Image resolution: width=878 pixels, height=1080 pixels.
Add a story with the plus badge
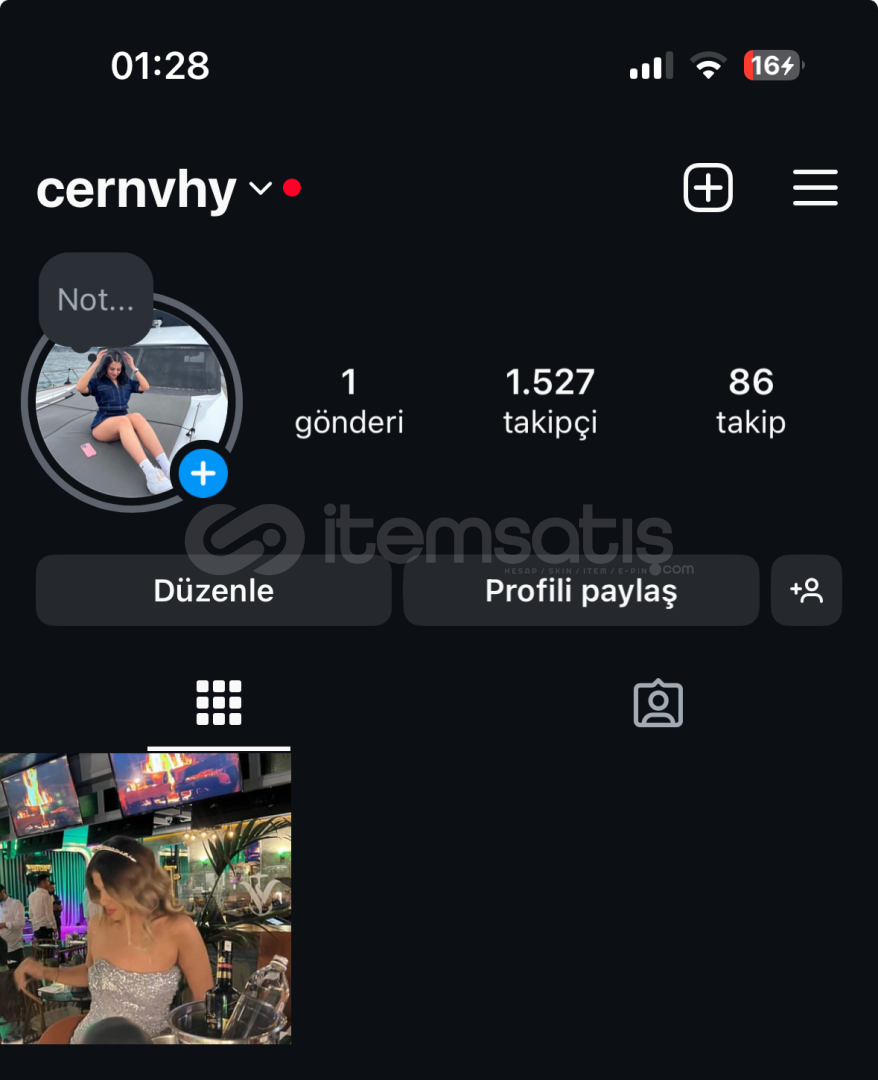pos(204,473)
